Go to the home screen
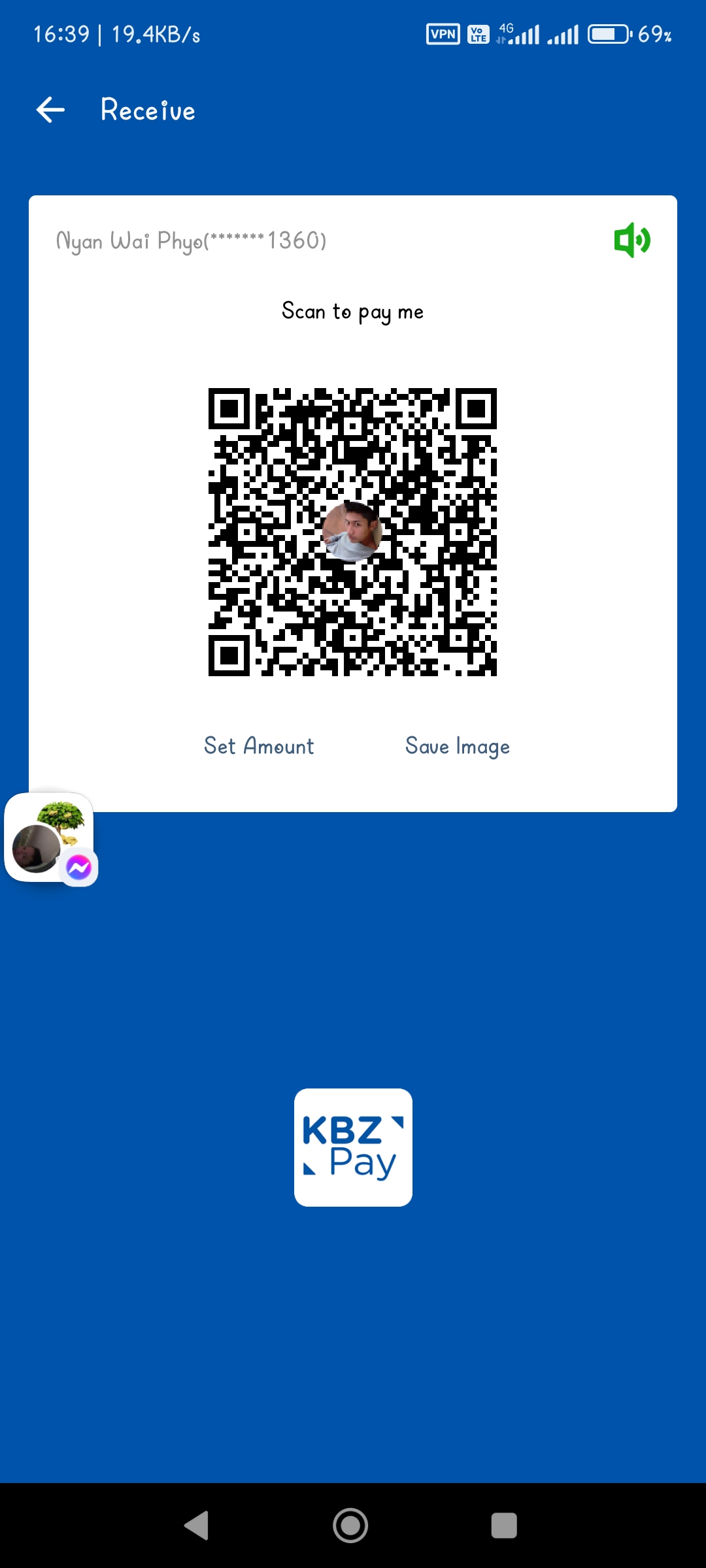The height and width of the screenshot is (1568, 706). [x=350, y=1526]
